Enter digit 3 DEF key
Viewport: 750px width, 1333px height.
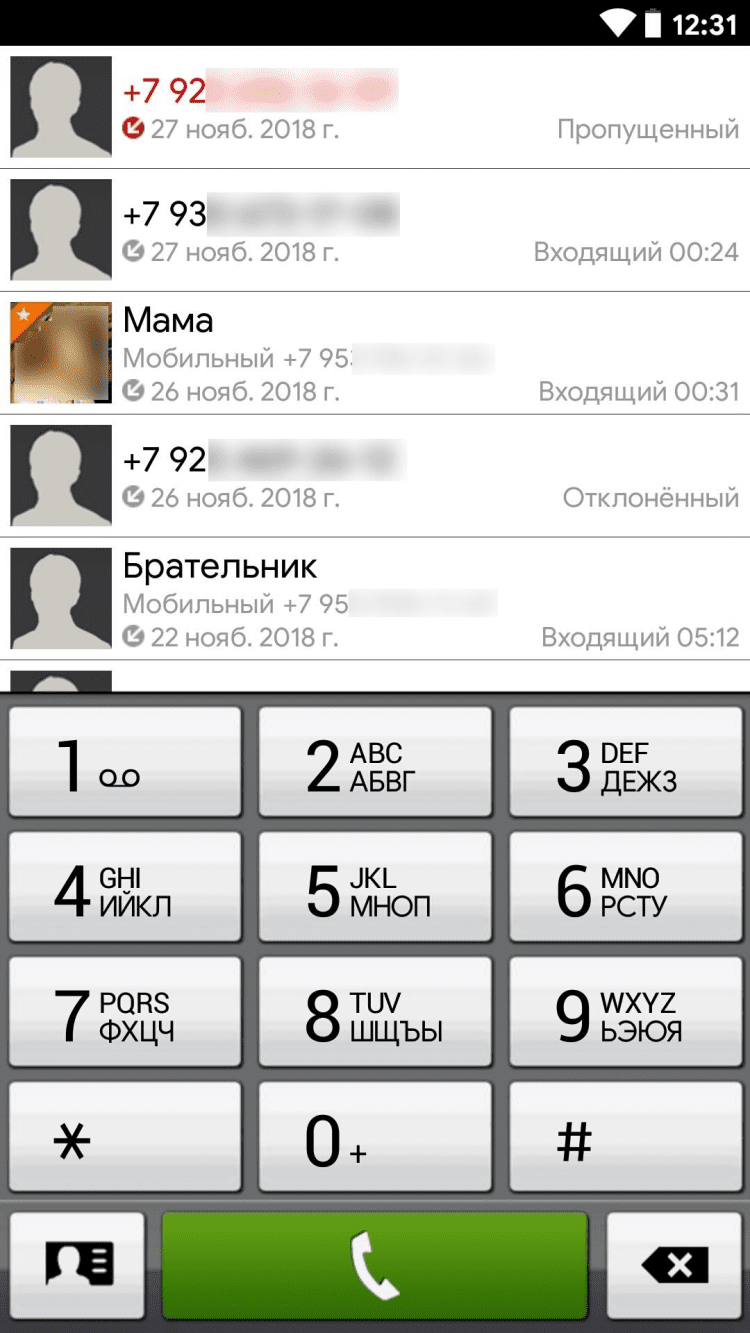pyautogui.click(x=625, y=766)
